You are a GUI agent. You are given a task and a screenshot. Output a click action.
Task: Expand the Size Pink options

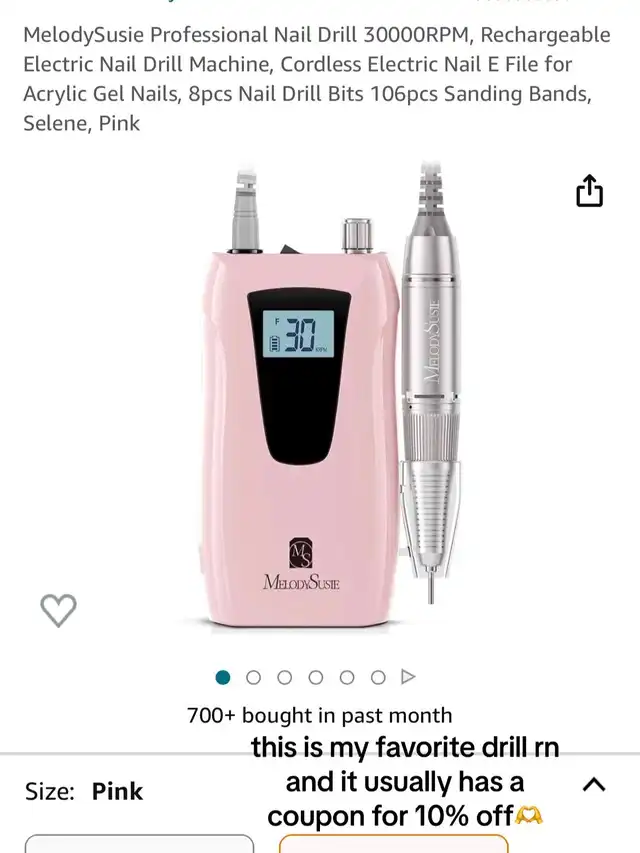click(593, 785)
